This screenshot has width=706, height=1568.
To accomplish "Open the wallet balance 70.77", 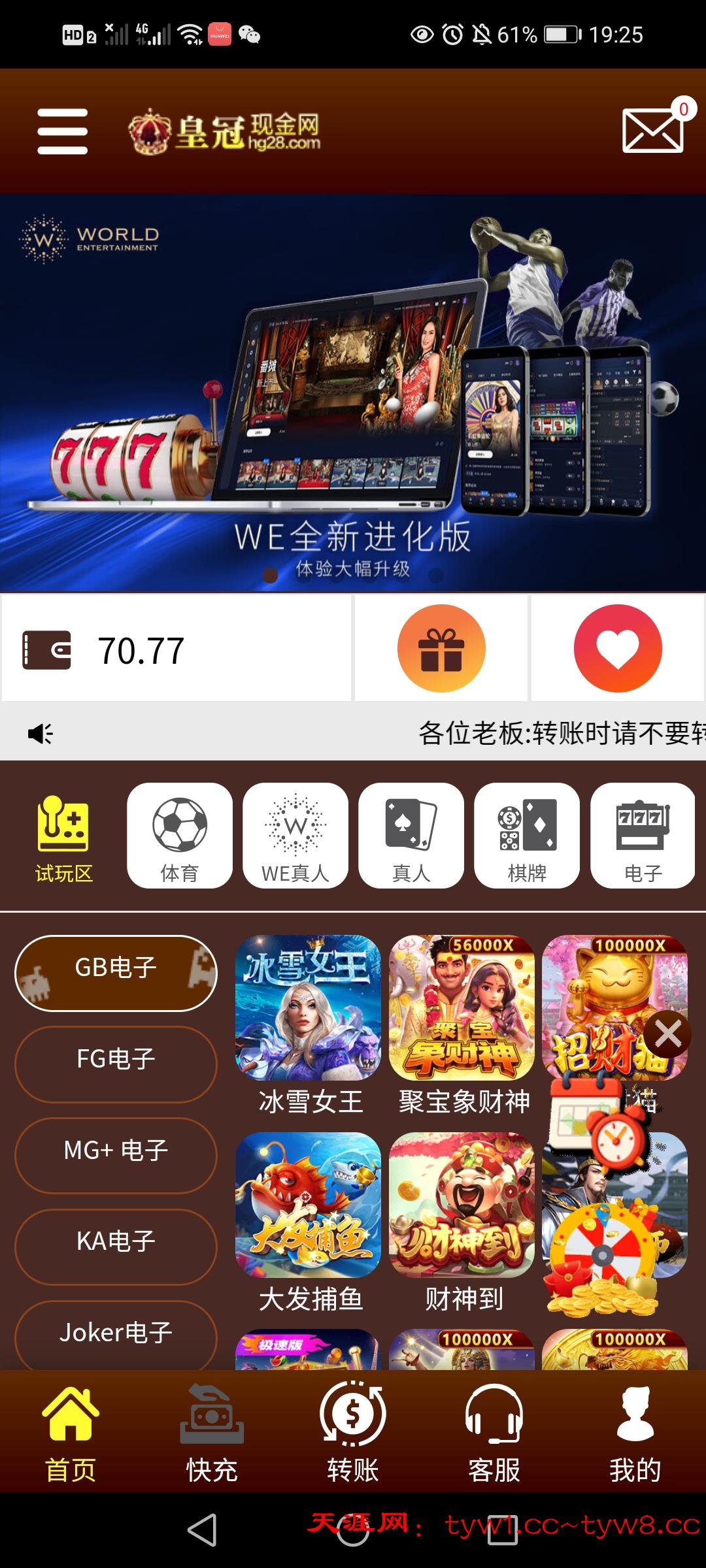I will click(x=141, y=650).
